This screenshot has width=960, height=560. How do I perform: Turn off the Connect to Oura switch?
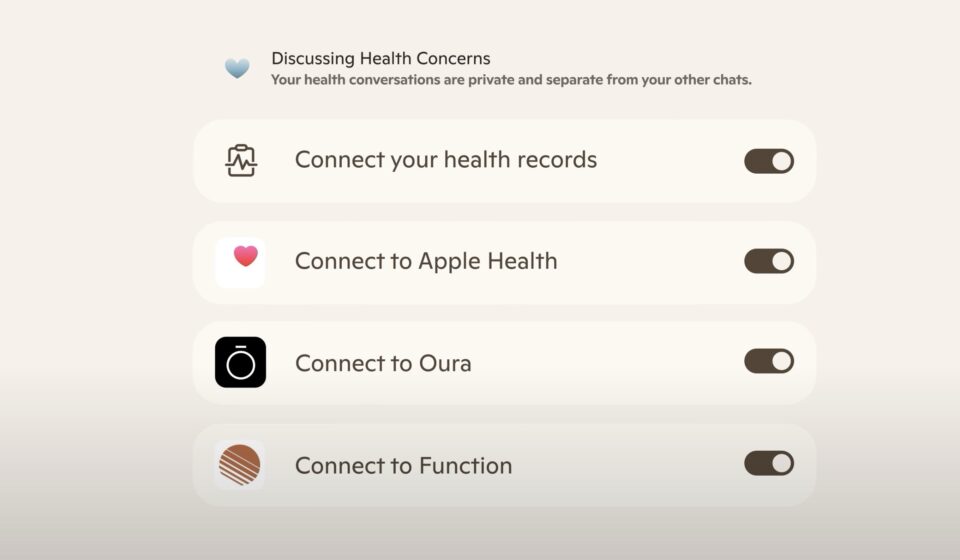tap(768, 361)
